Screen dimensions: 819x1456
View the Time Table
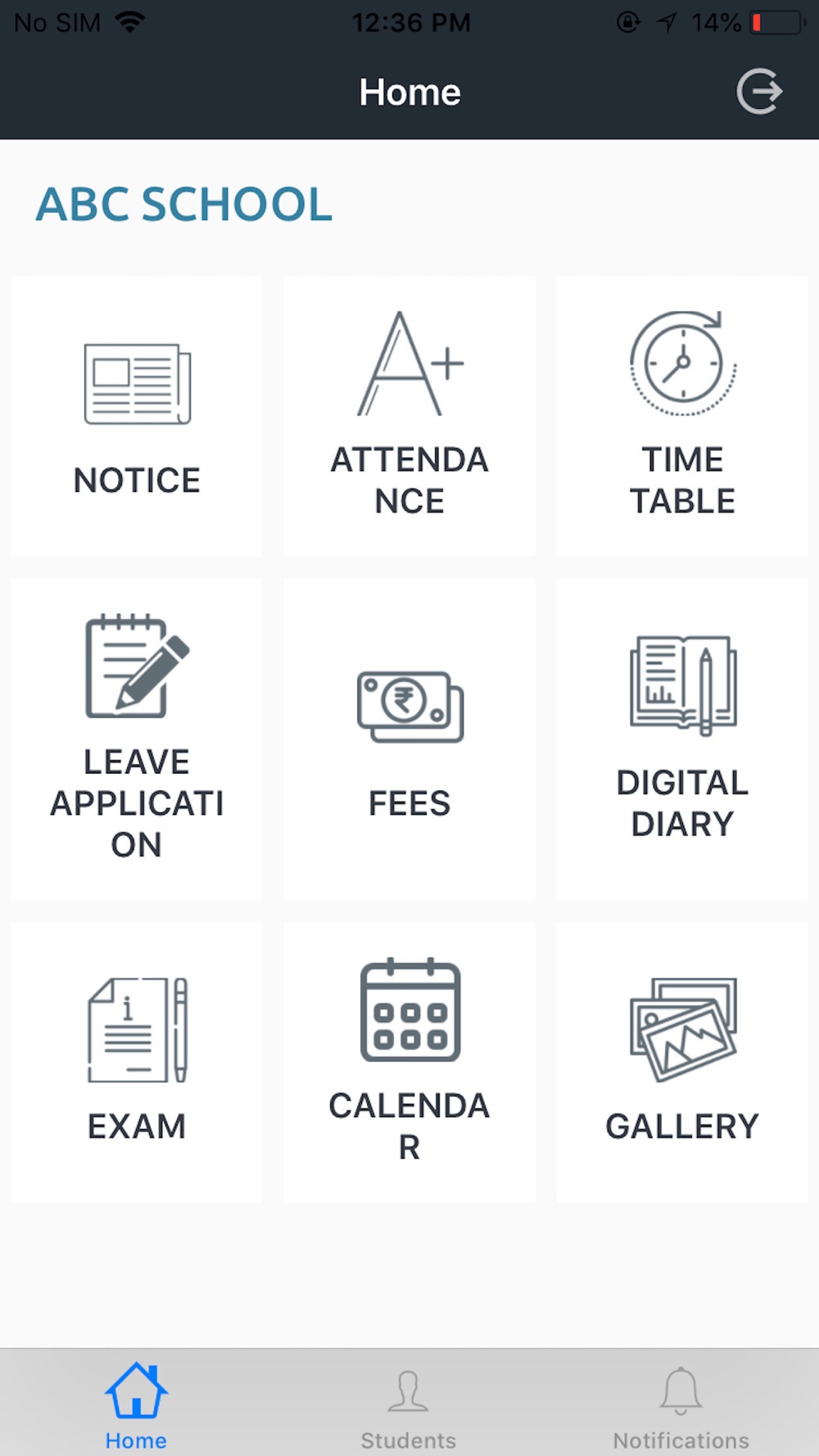point(682,416)
